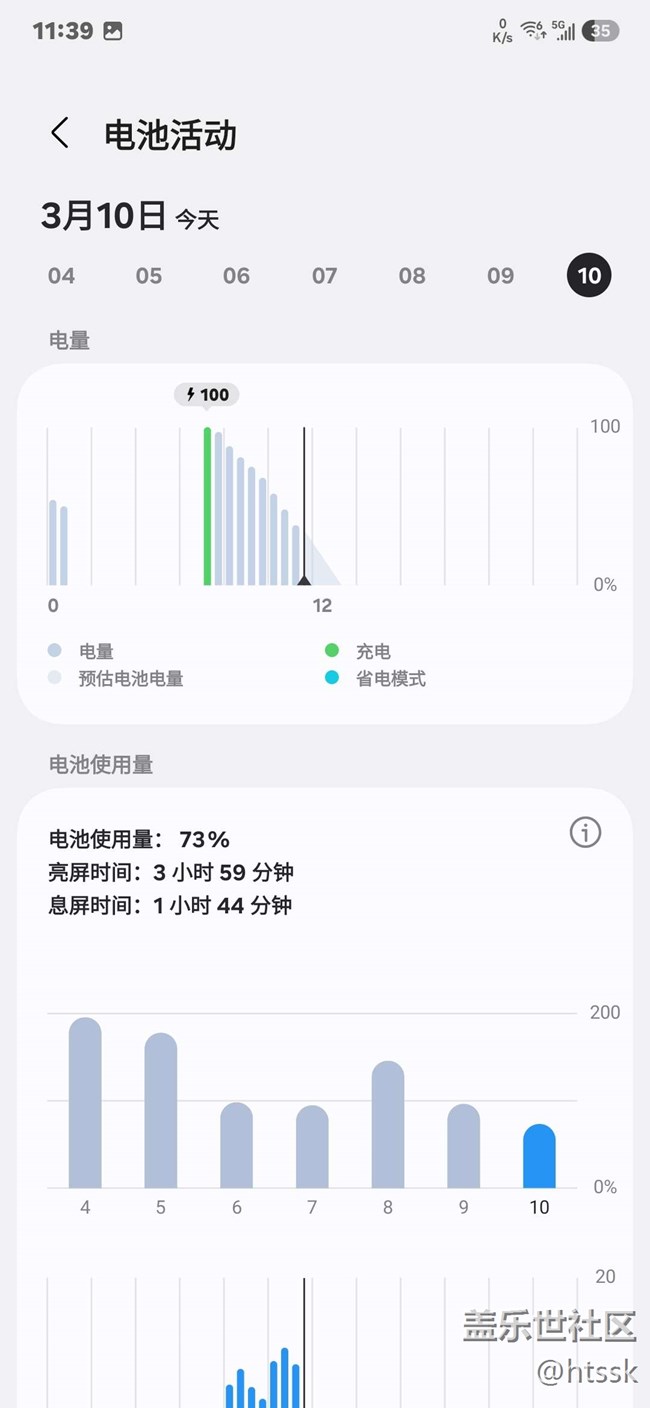Select date 04 in the date strip

click(61, 275)
